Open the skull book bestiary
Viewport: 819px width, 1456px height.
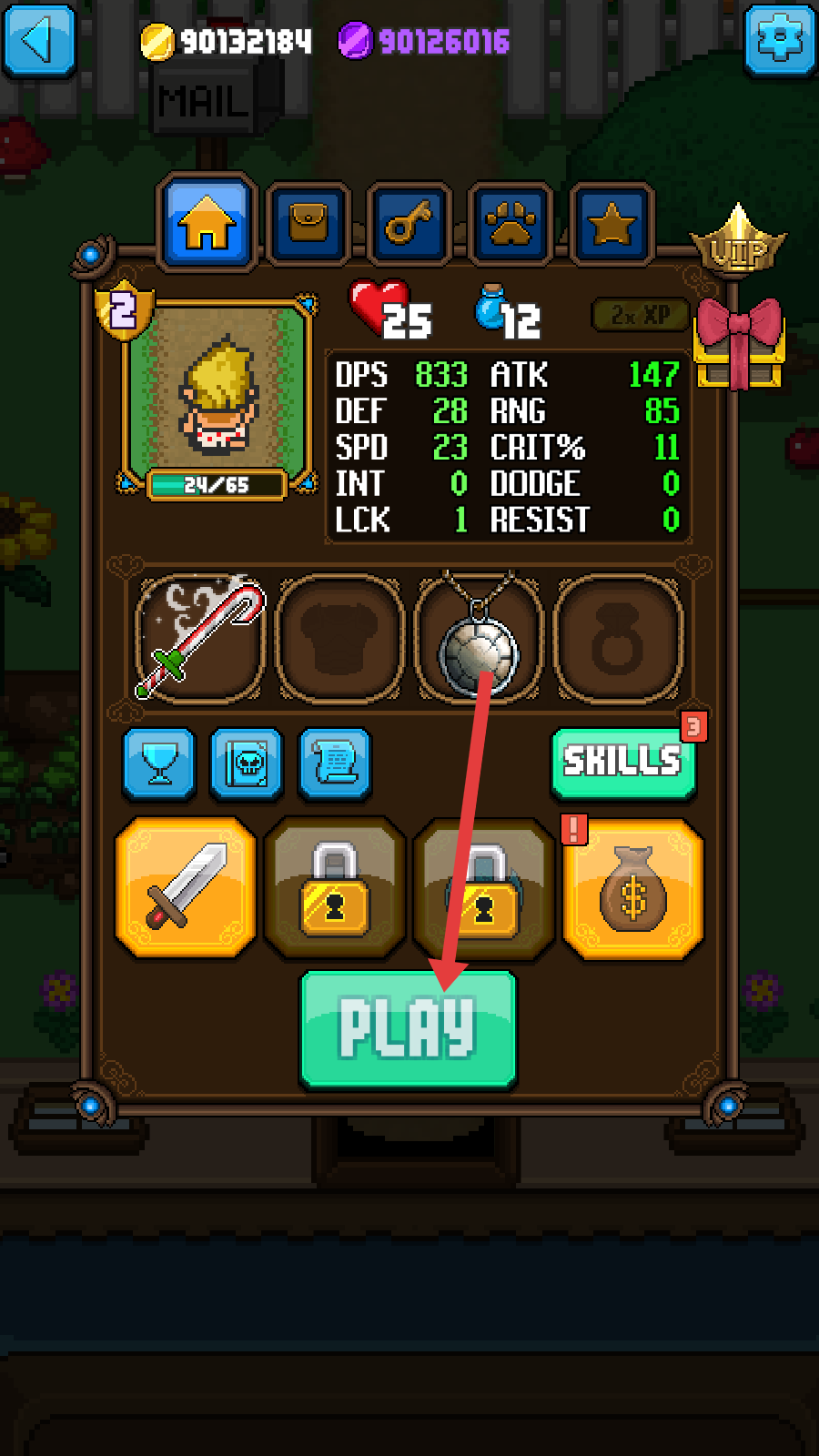coord(247,763)
